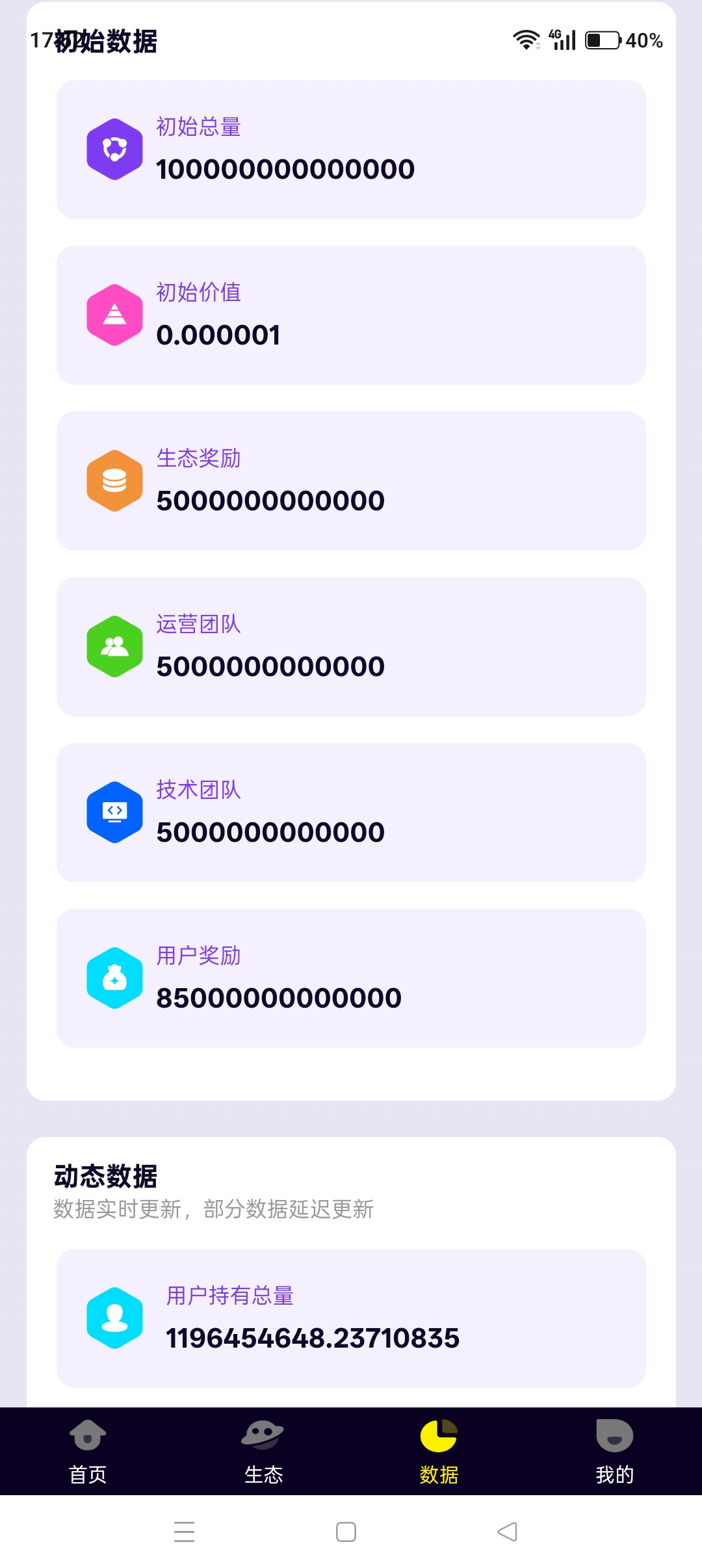This screenshot has width=702, height=1568.
Task: Tap the system home button
Action: pos(346,1532)
